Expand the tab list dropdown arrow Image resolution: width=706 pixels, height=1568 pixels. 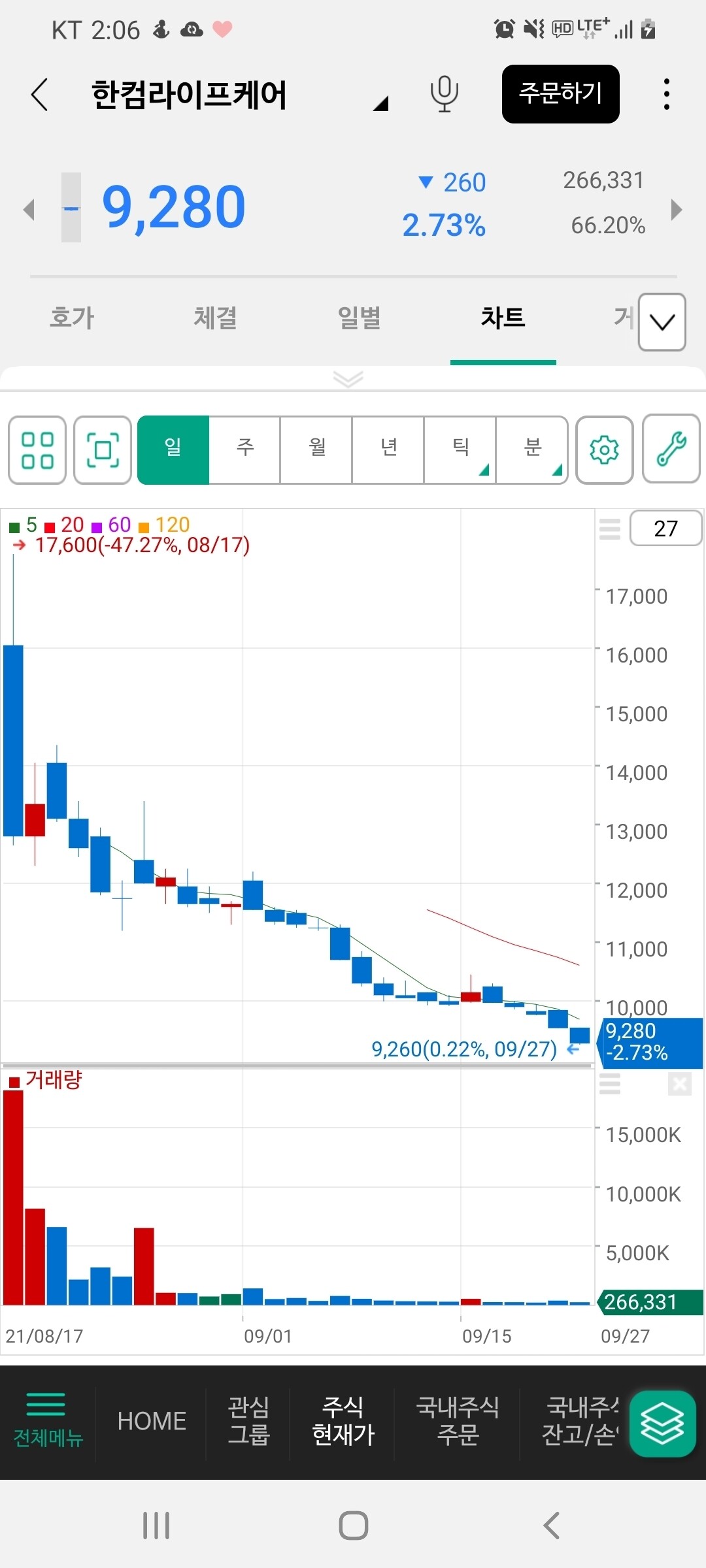662,322
